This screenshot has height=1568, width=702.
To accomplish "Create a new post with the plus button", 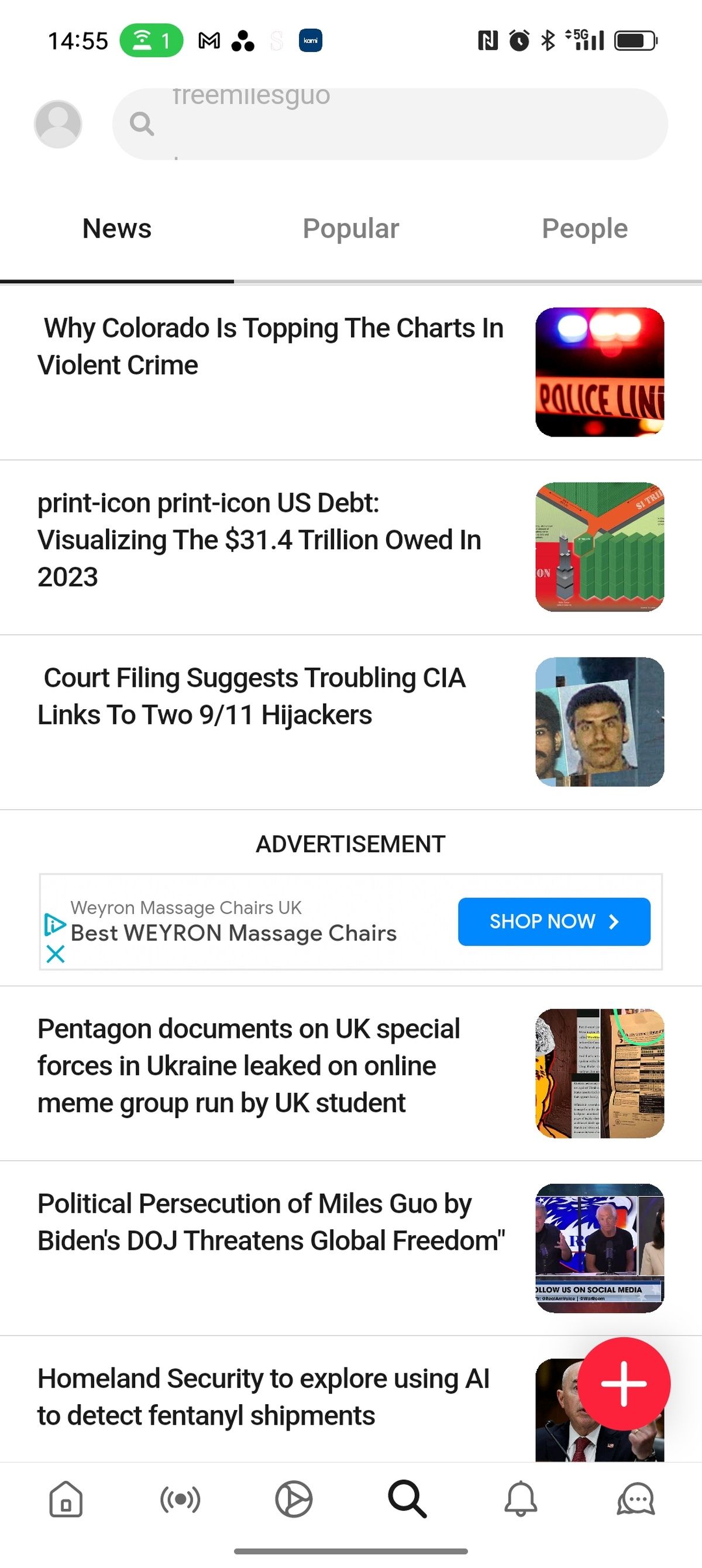I will [x=624, y=1384].
